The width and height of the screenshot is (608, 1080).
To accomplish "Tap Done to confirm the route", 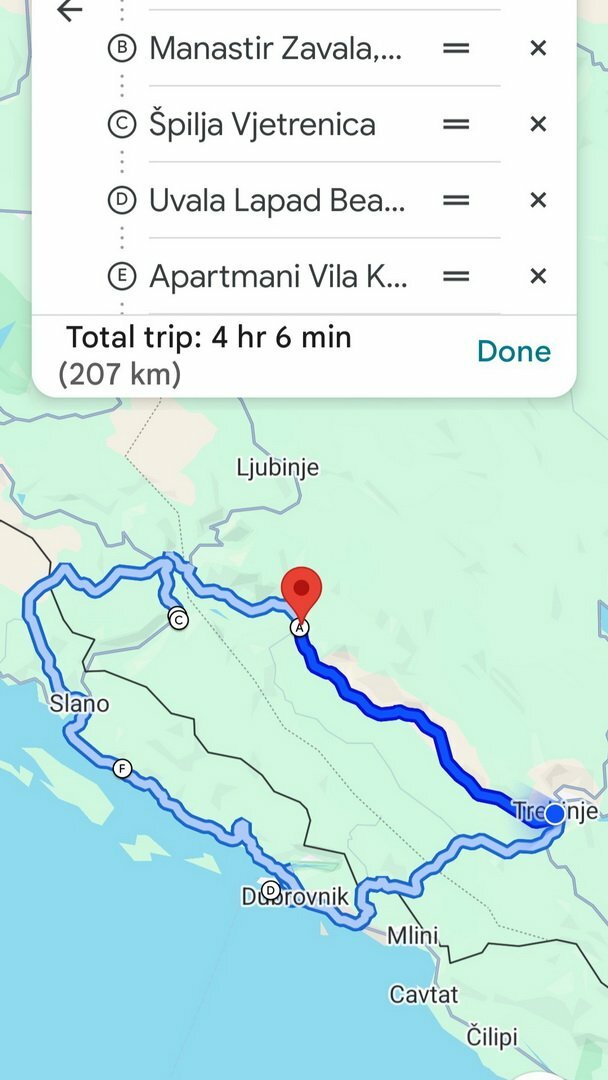I will click(514, 351).
